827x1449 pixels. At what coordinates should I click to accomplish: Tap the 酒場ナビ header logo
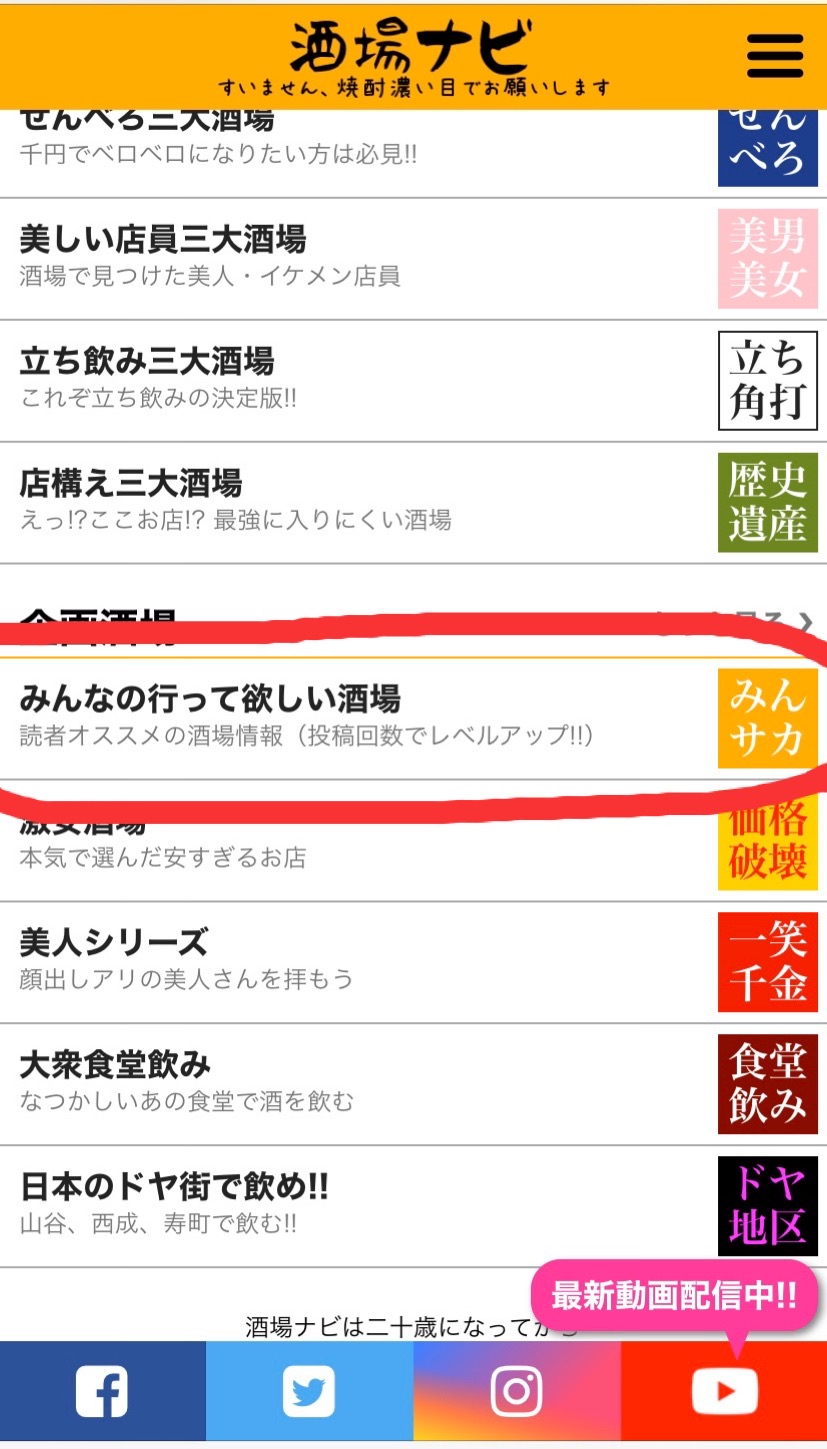pos(413,56)
